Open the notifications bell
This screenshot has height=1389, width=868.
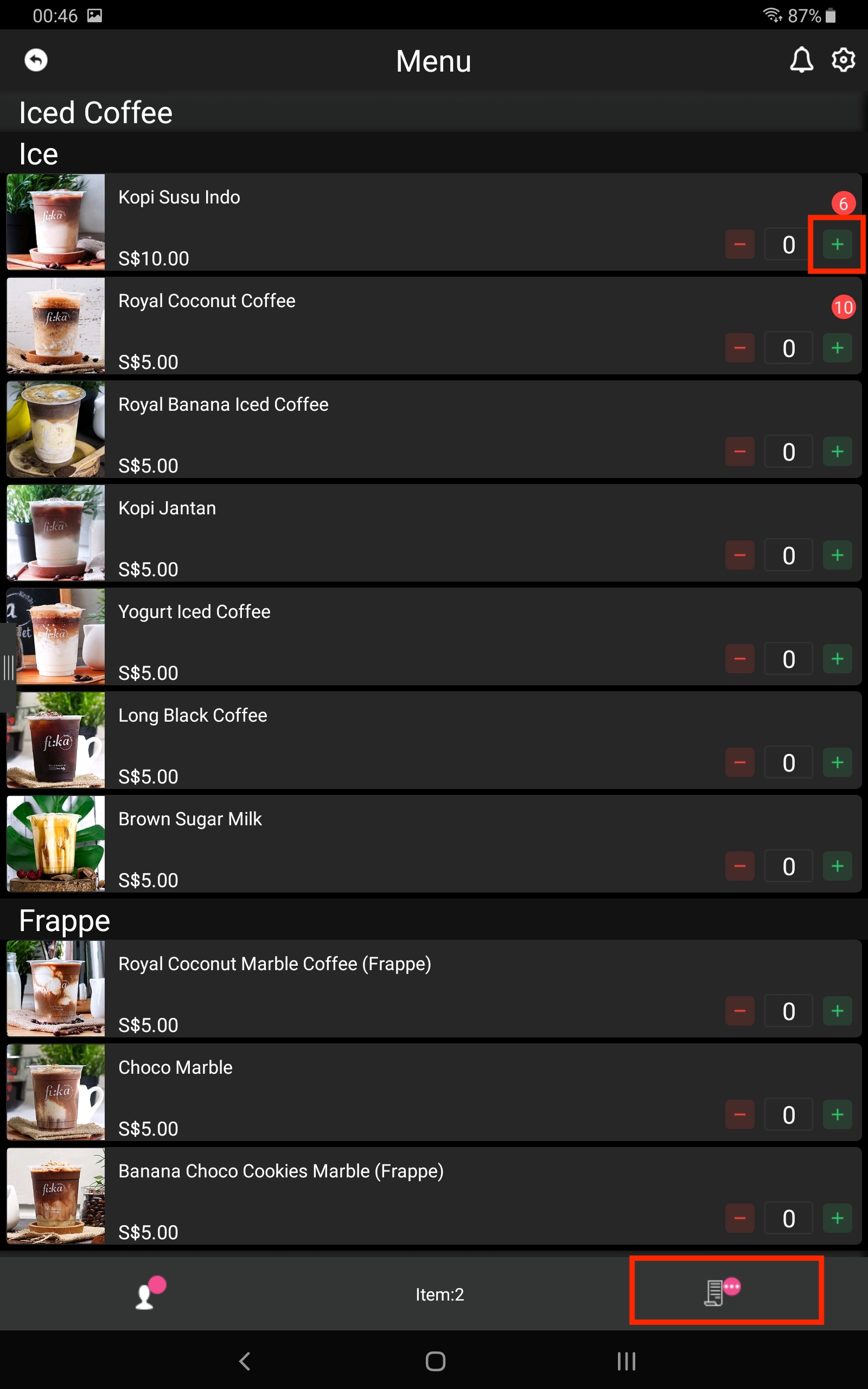pos(801,60)
